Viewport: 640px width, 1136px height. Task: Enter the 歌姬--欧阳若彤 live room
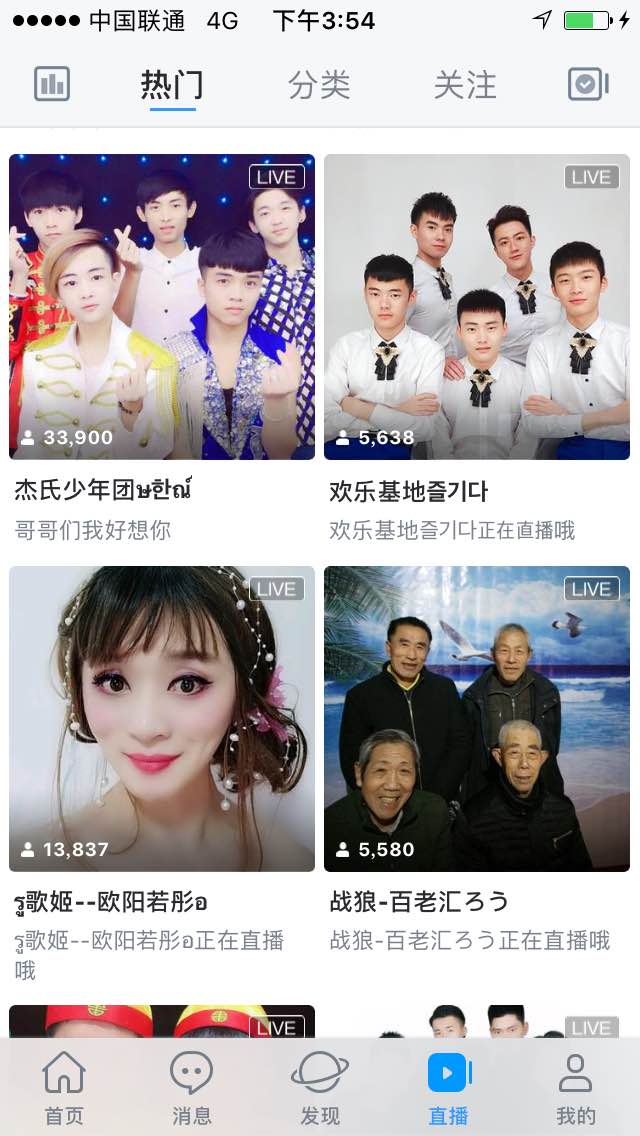(x=162, y=719)
